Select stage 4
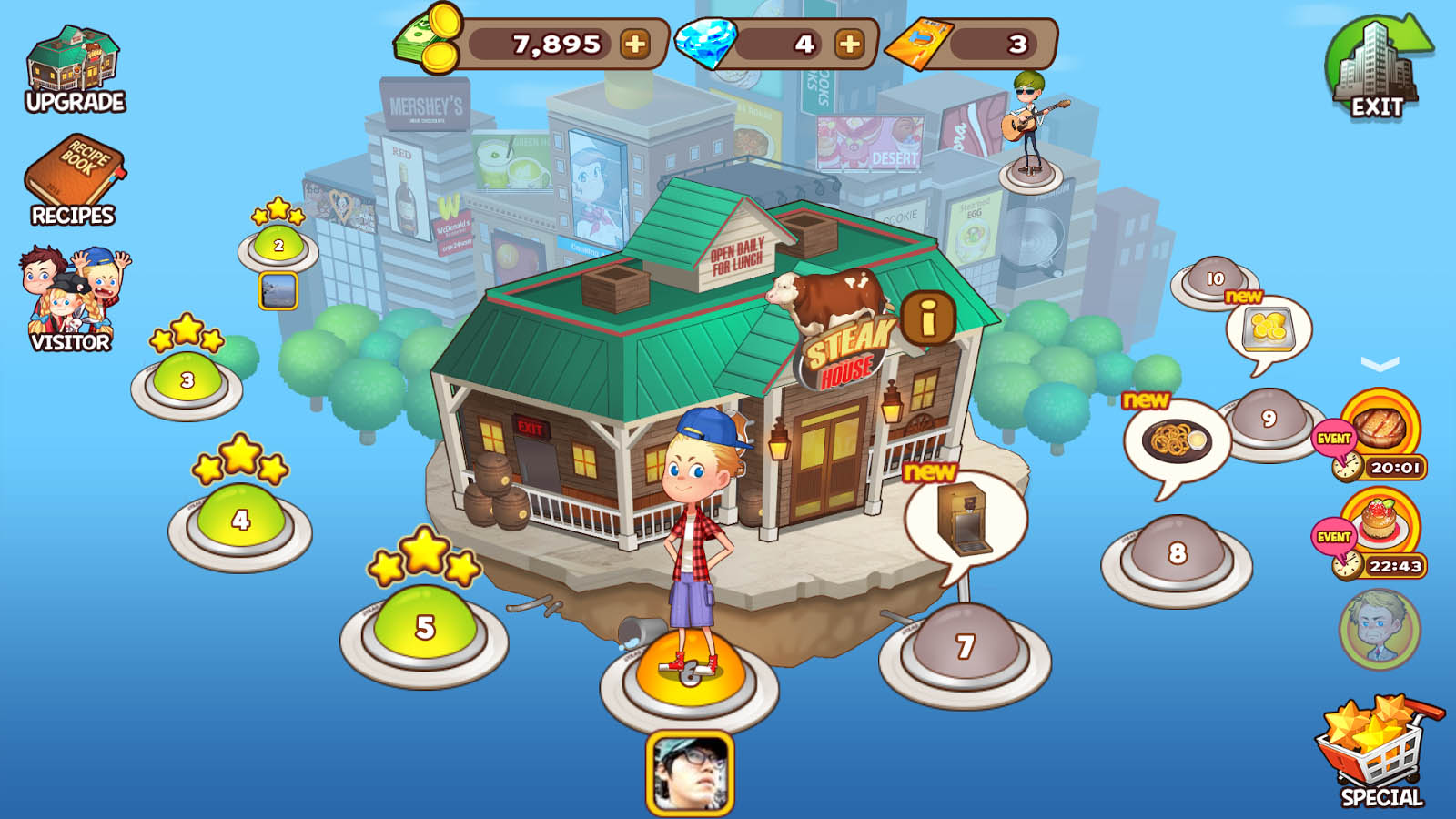Viewport: 1456px width, 819px height. pos(240,522)
